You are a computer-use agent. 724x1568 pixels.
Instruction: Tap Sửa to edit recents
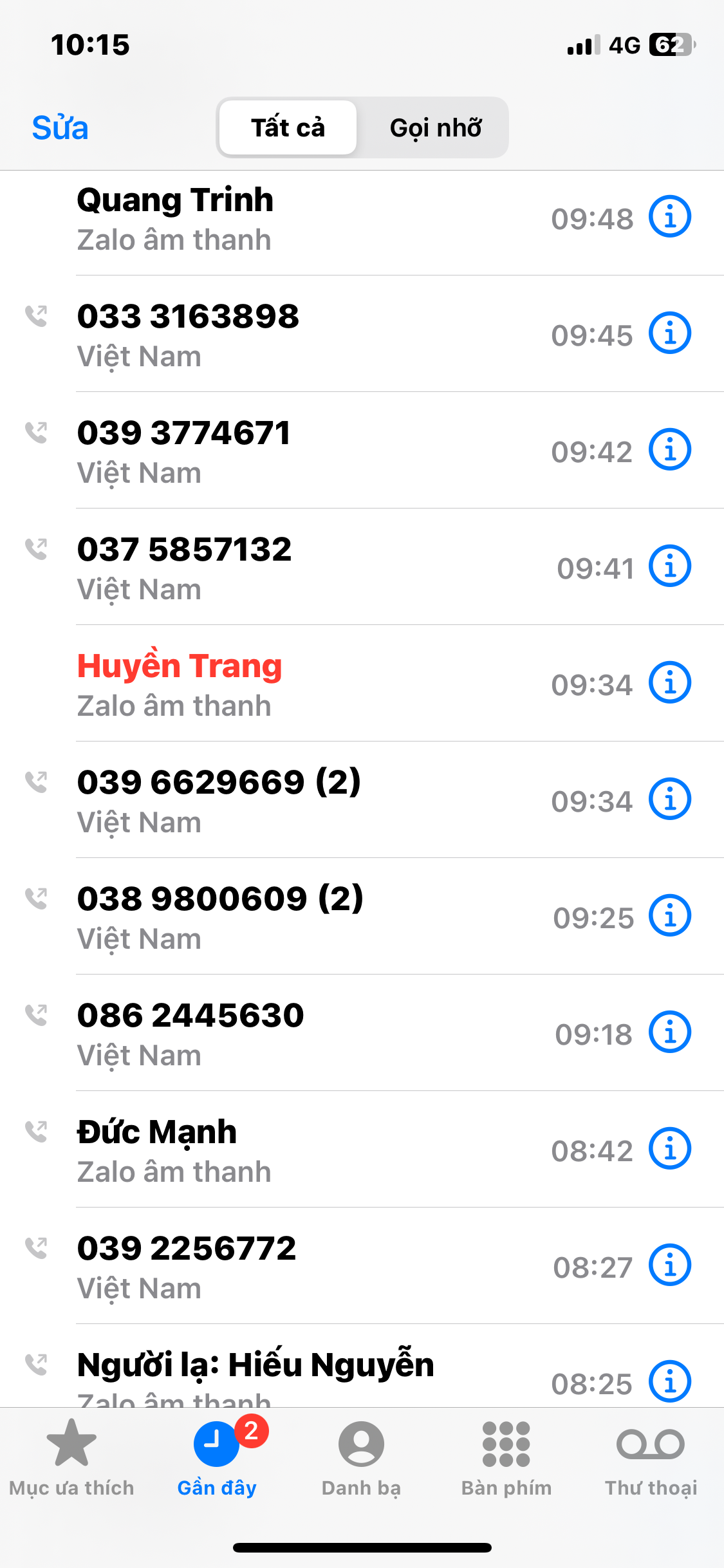pos(60,128)
